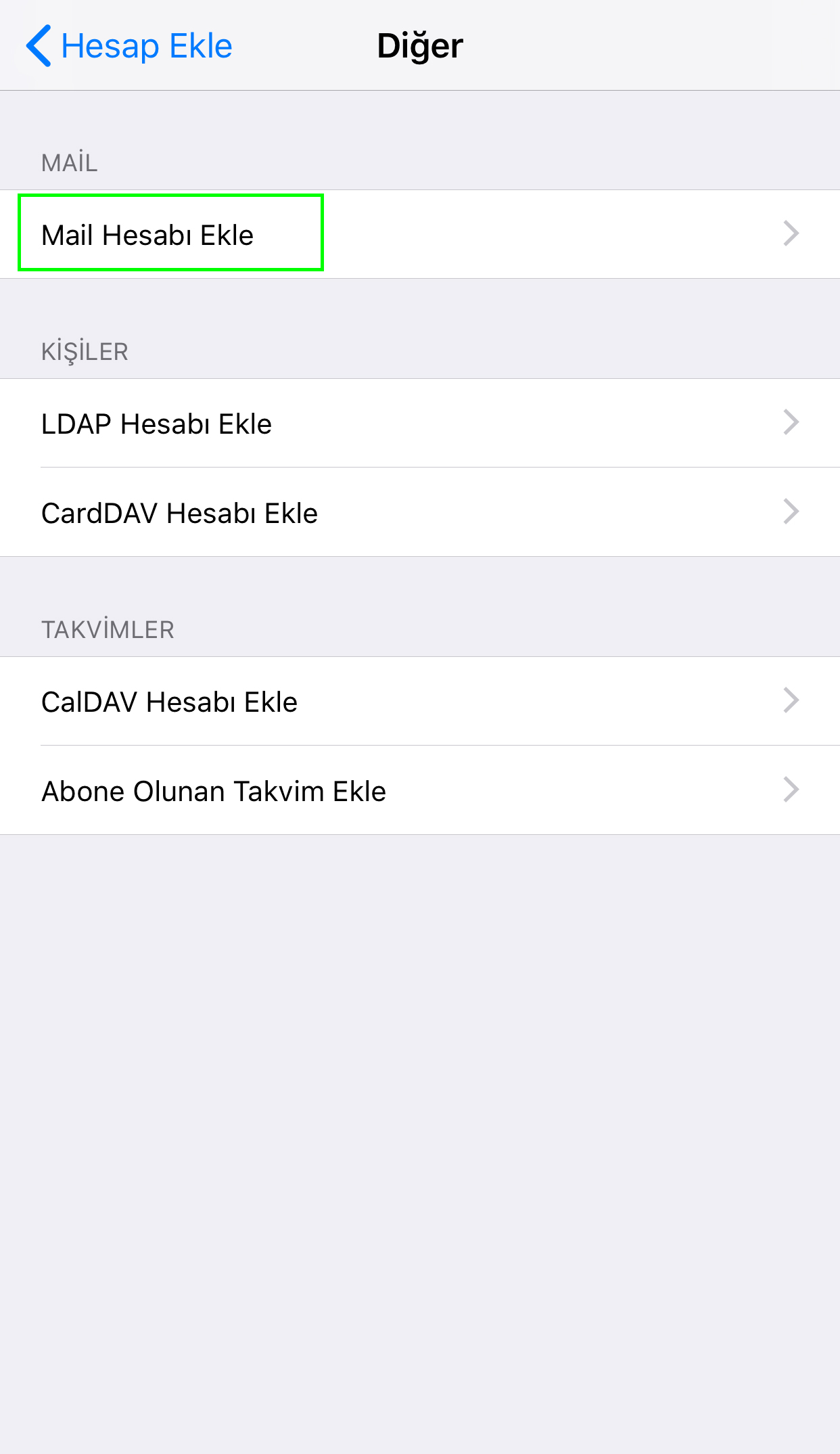Screen dimensions: 840x1454
Task: Tap the TAKVİMLER section header
Action: pos(108,628)
